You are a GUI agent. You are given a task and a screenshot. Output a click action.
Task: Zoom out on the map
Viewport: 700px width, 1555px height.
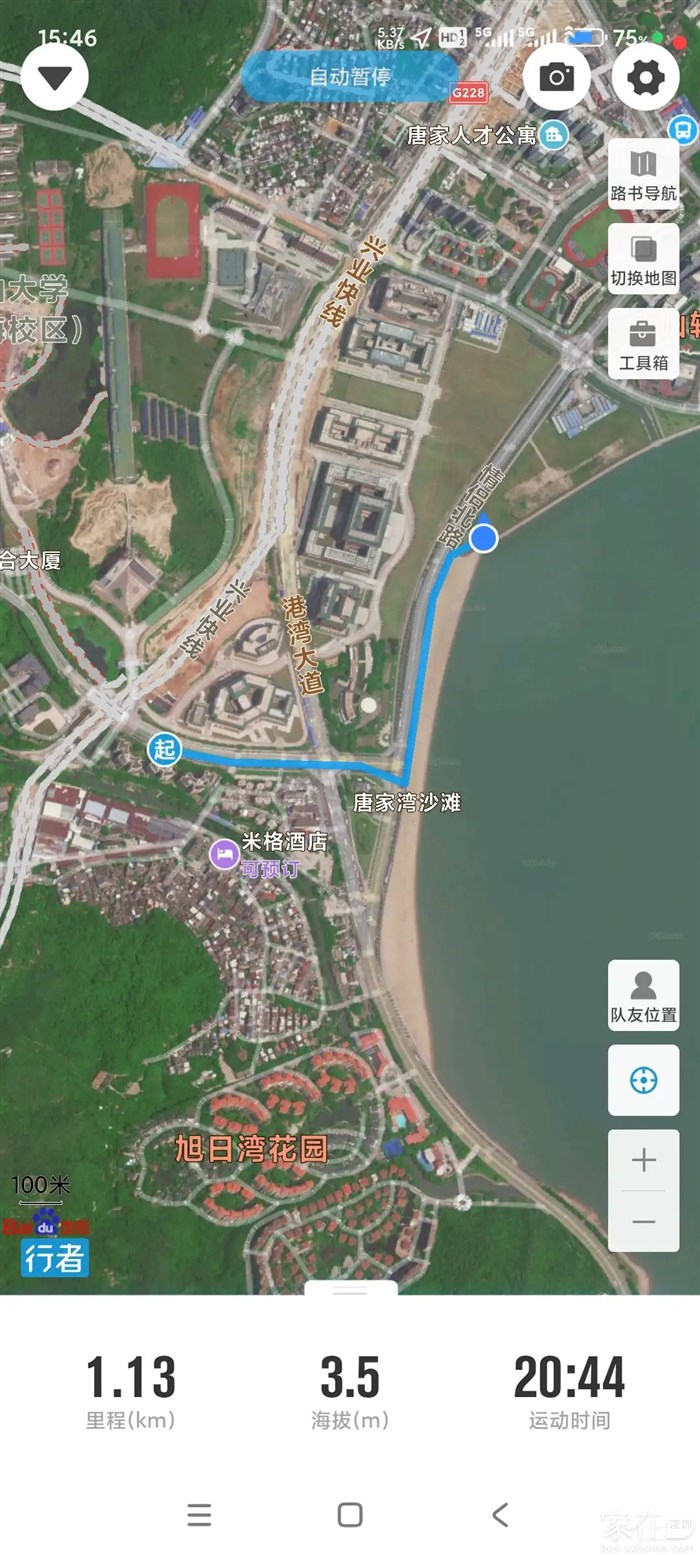click(x=643, y=1221)
